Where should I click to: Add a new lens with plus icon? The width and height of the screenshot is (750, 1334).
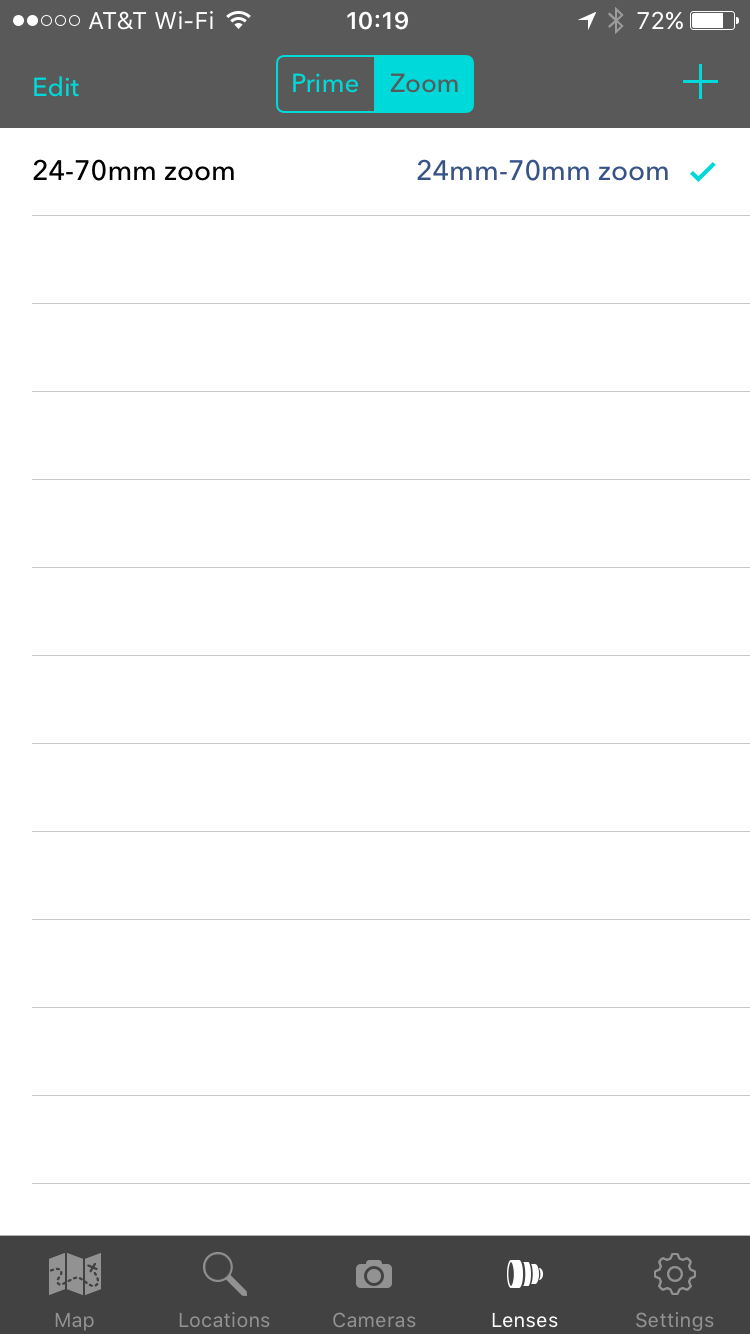pyautogui.click(x=700, y=82)
